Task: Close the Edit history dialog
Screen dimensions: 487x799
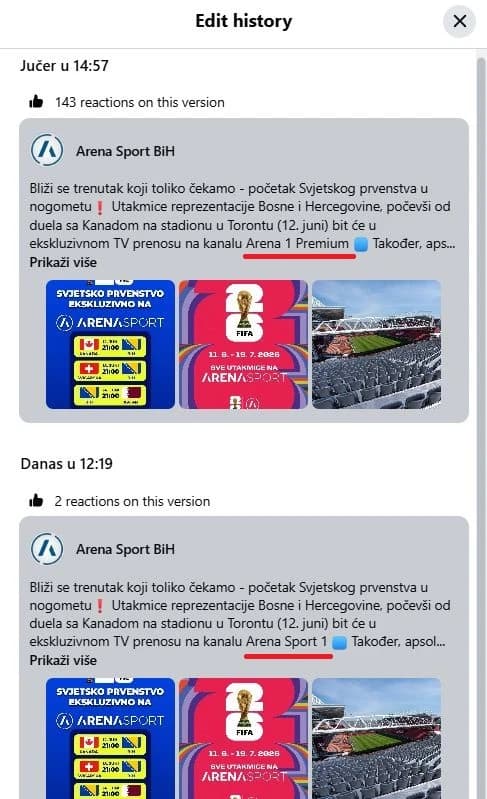Action: click(x=459, y=21)
